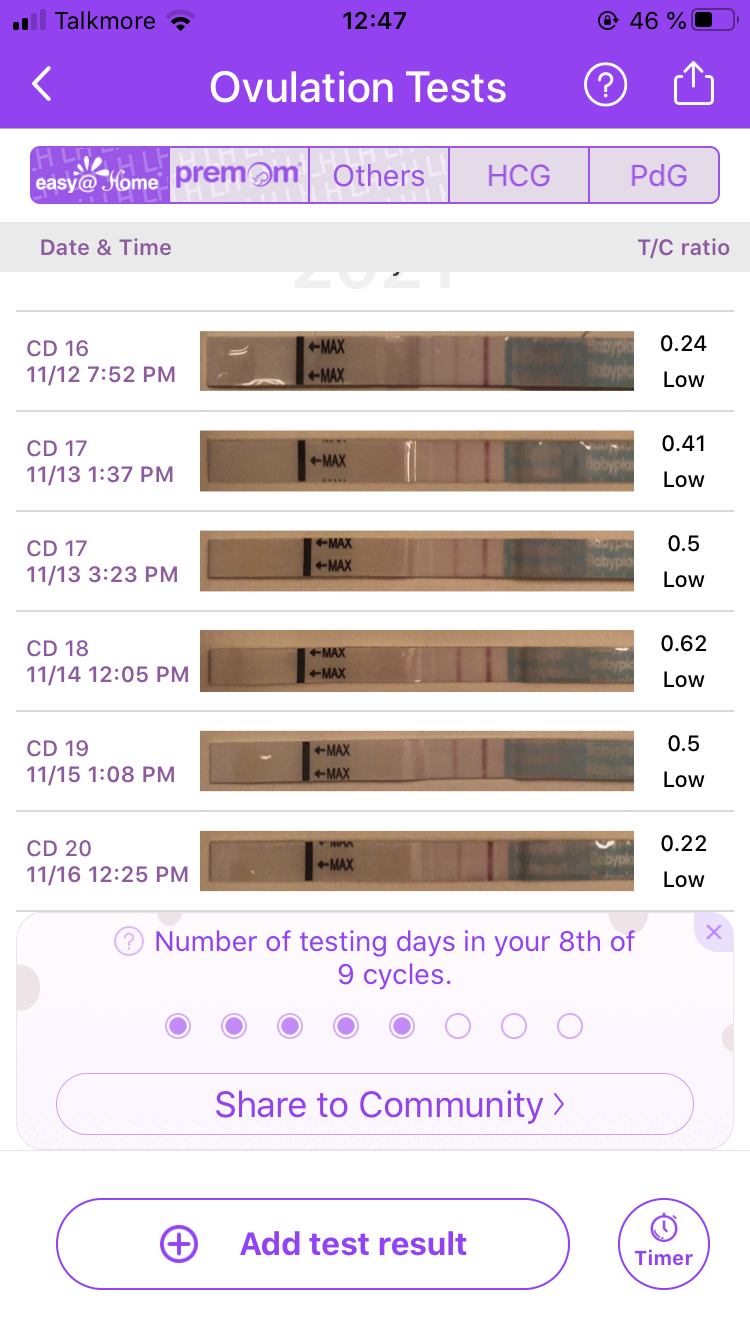This screenshot has width=750, height=1334.
Task: View the 11/13 3:23 PM test entry
Action: [x=375, y=561]
